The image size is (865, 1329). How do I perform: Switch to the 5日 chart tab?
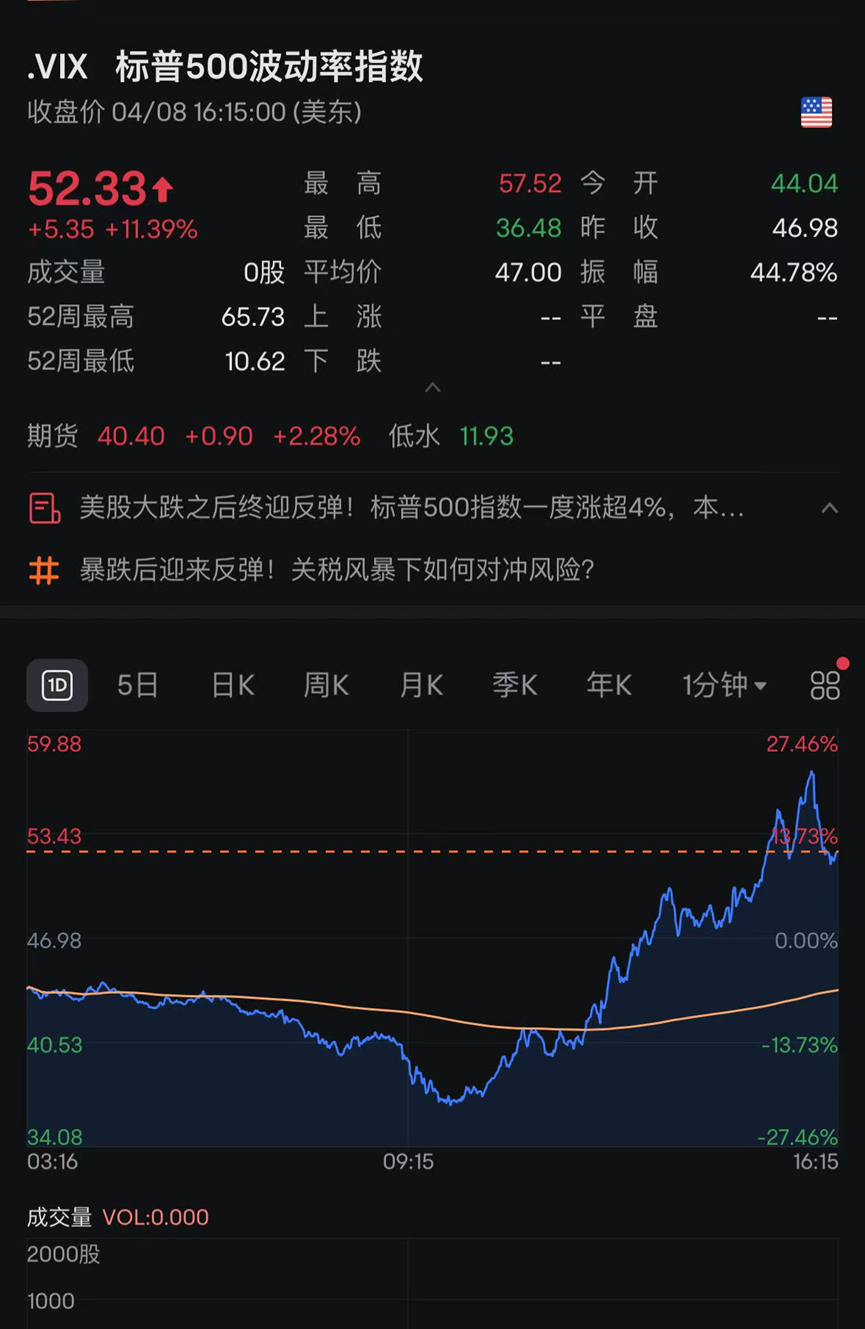click(x=138, y=686)
